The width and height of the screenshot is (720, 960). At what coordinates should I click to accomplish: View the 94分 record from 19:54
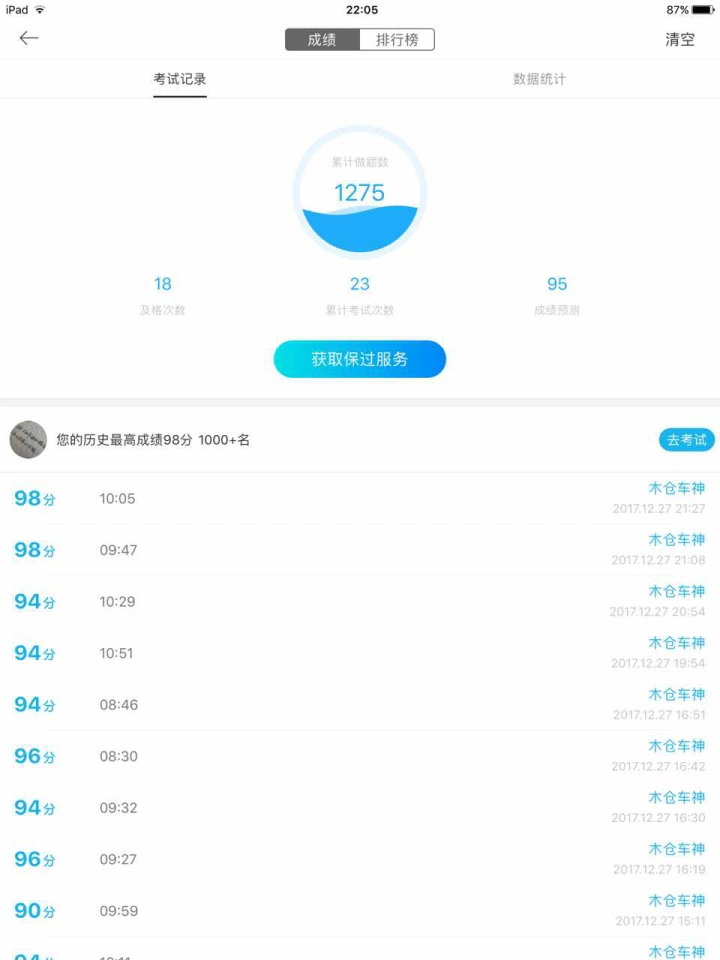[x=360, y=653]
